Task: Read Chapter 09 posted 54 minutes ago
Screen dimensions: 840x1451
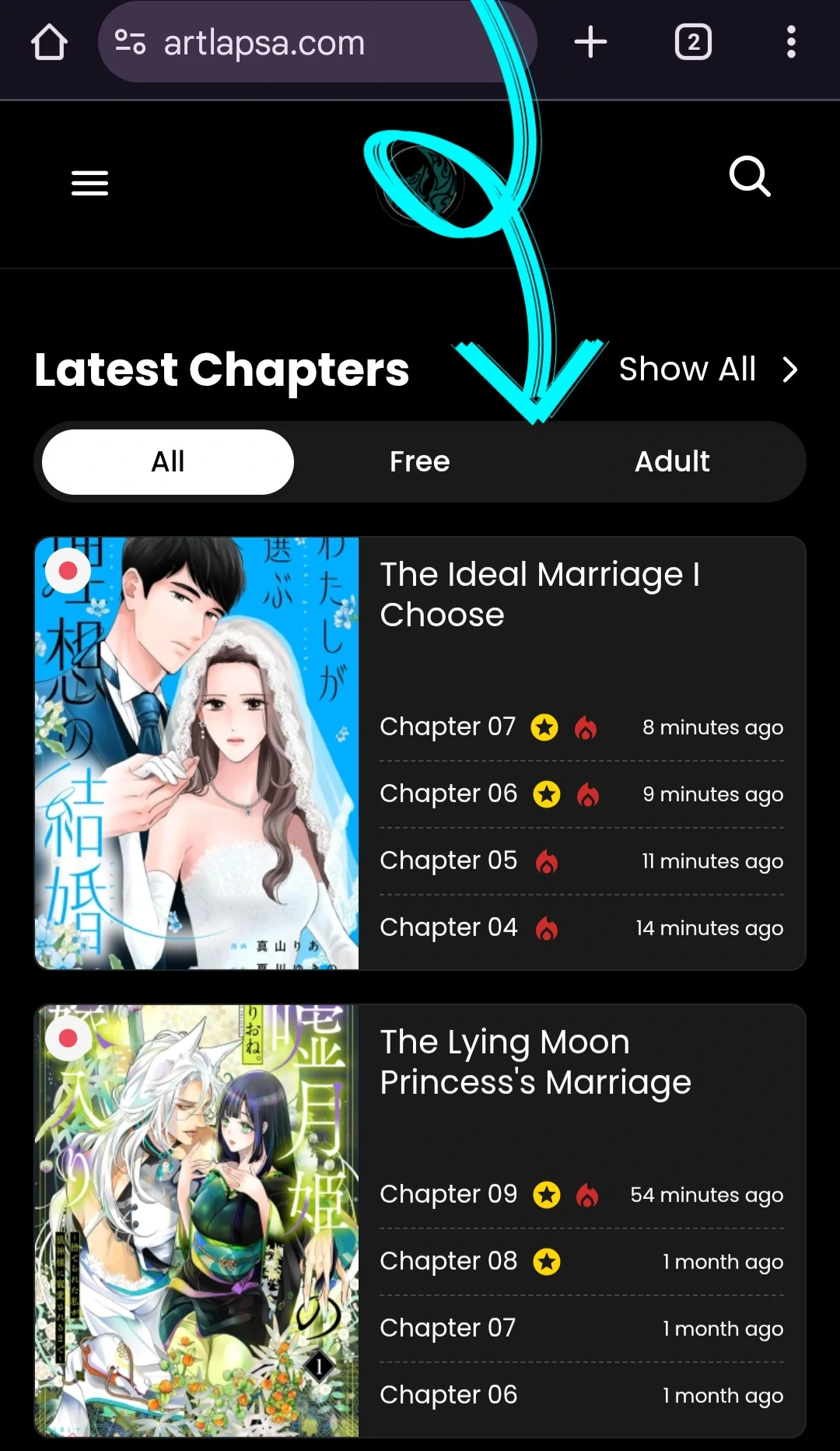Action: (x=448, y=1194)
